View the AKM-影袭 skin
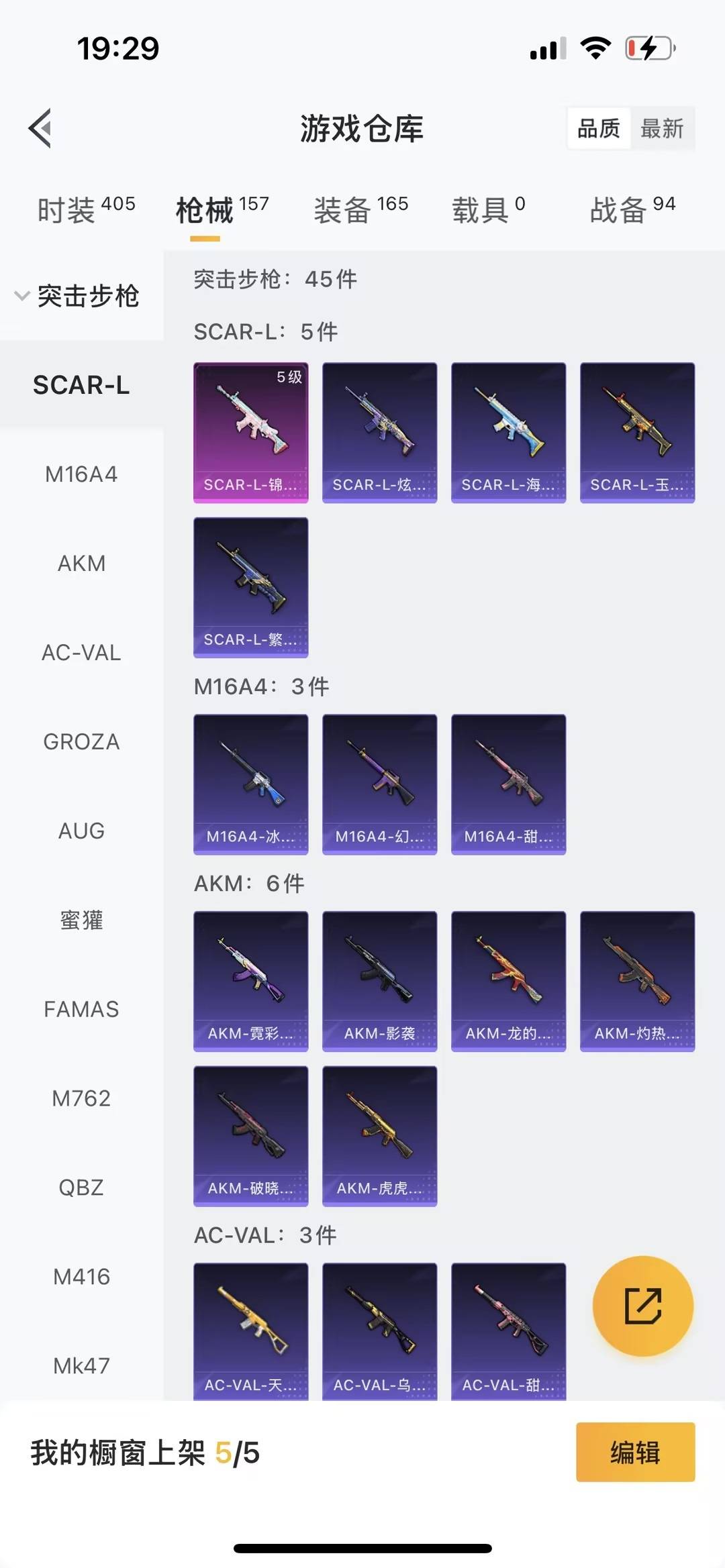Image resolution: width=725 pixels, height=1568 pixels. (x=379, y=981)
